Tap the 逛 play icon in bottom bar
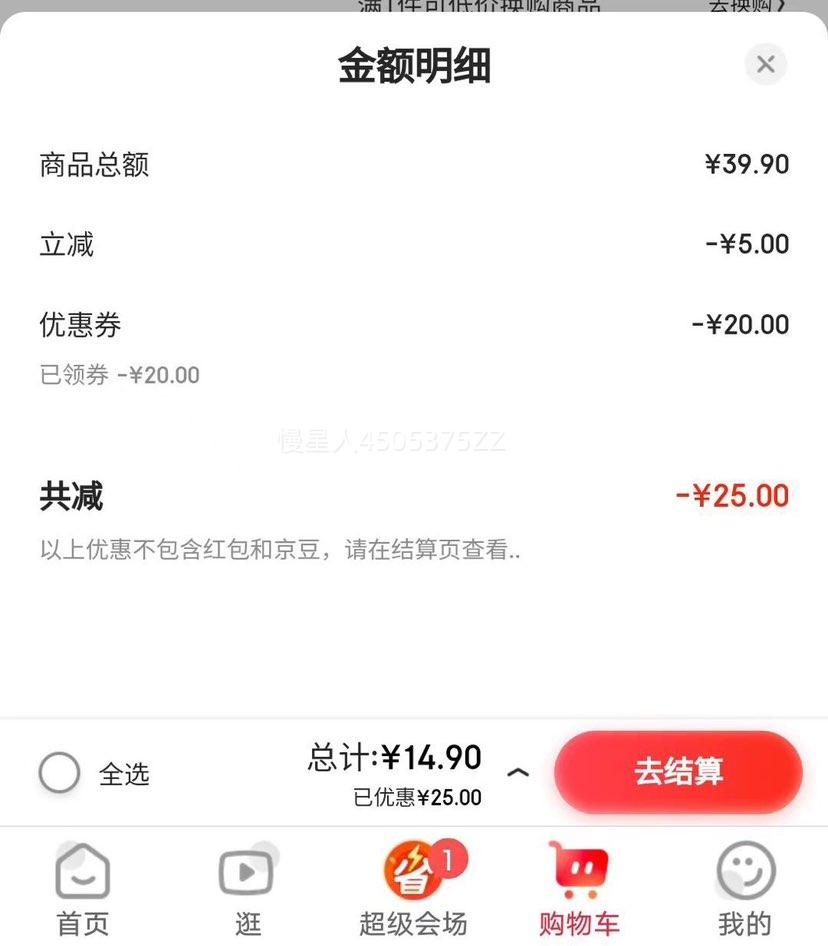The image size is (828, 946). [x=246, y=872]
